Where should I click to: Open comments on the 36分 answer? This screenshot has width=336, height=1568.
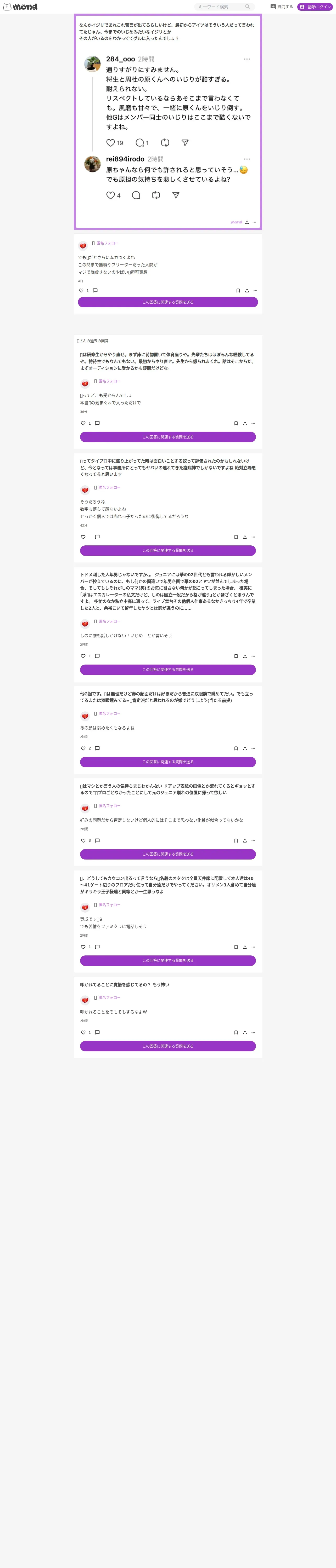tap(98, 423)
